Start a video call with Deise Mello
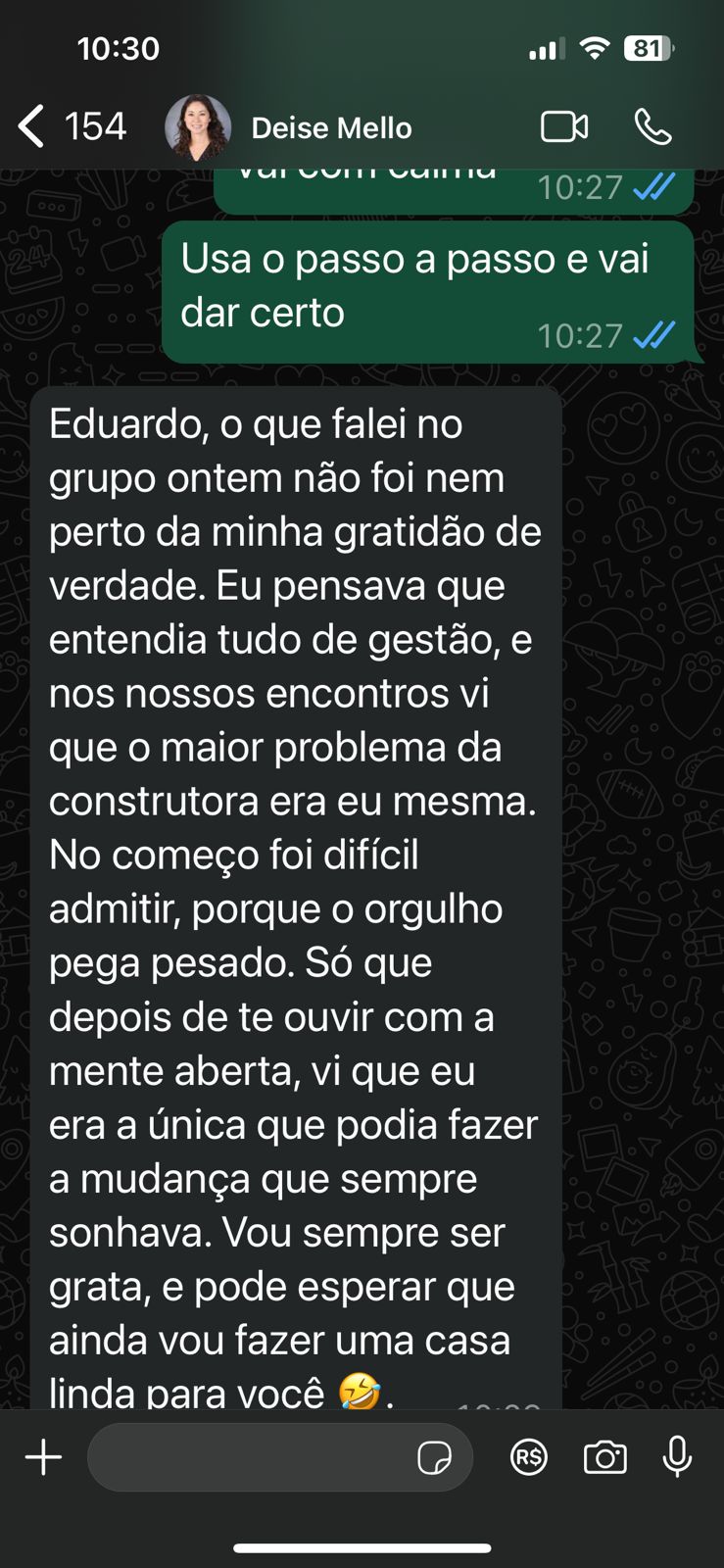Image resolution: width=724 pixels, height=1568 pixels. [564, 127]
